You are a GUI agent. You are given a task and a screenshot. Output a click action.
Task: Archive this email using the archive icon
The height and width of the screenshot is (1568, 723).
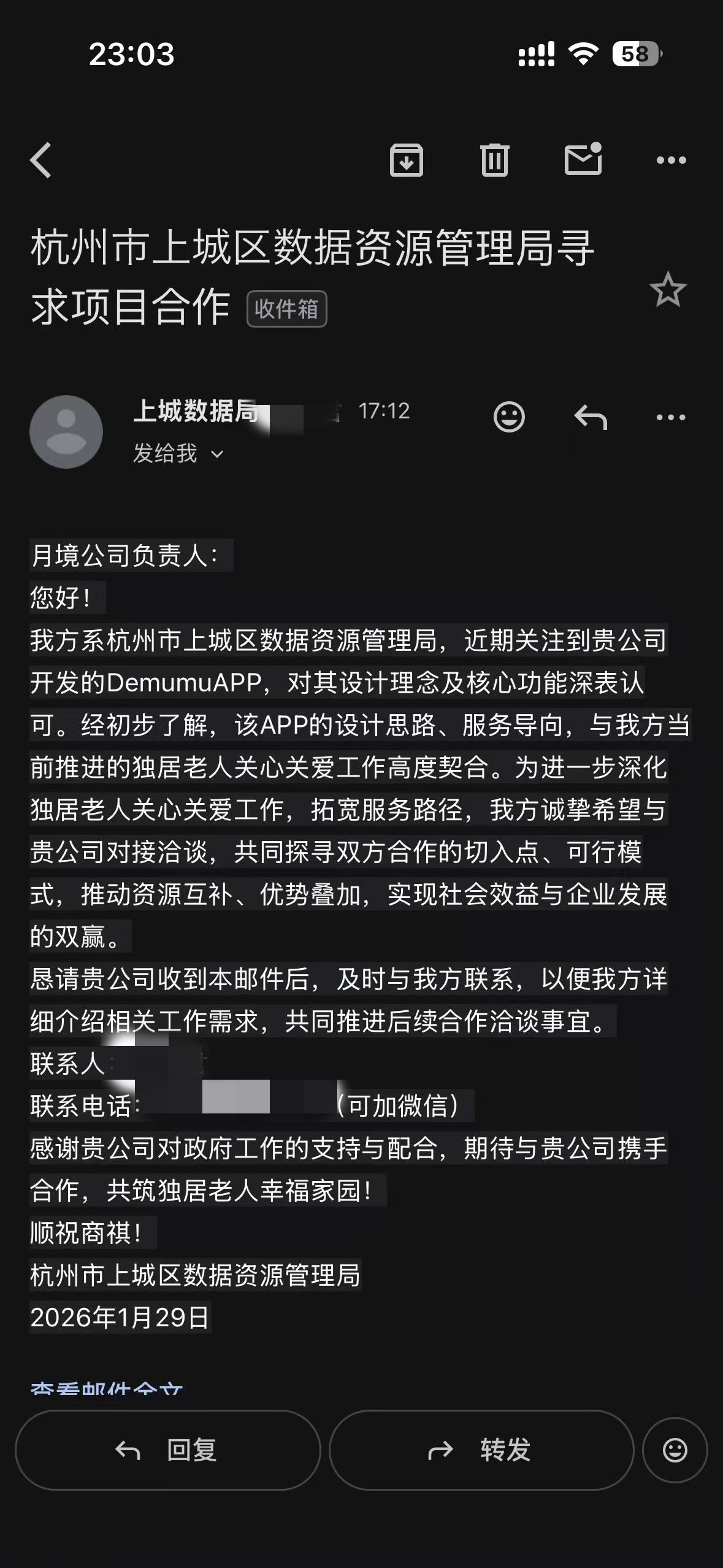click(408, 161)
